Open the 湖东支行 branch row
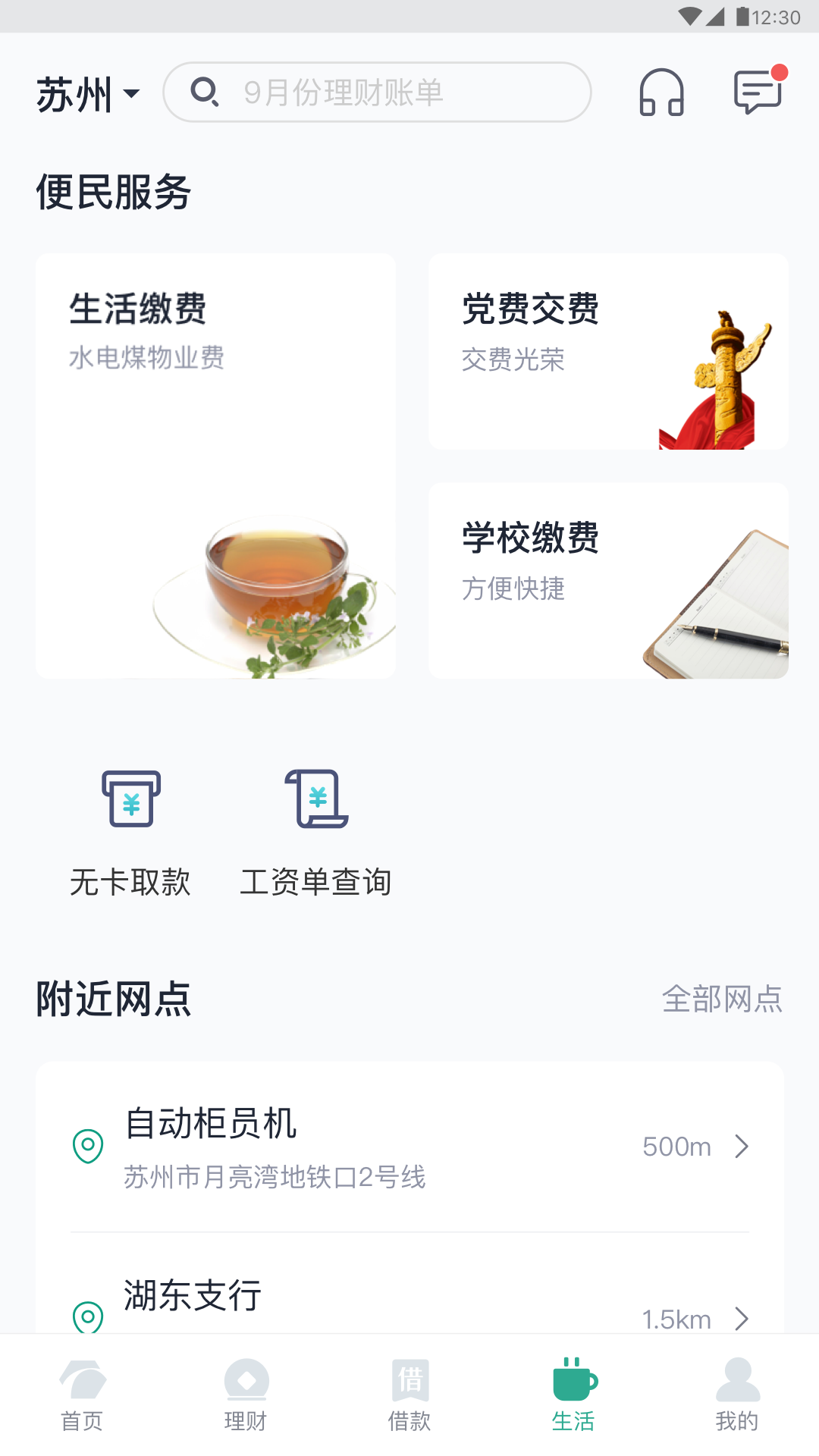 [409, 1301]
